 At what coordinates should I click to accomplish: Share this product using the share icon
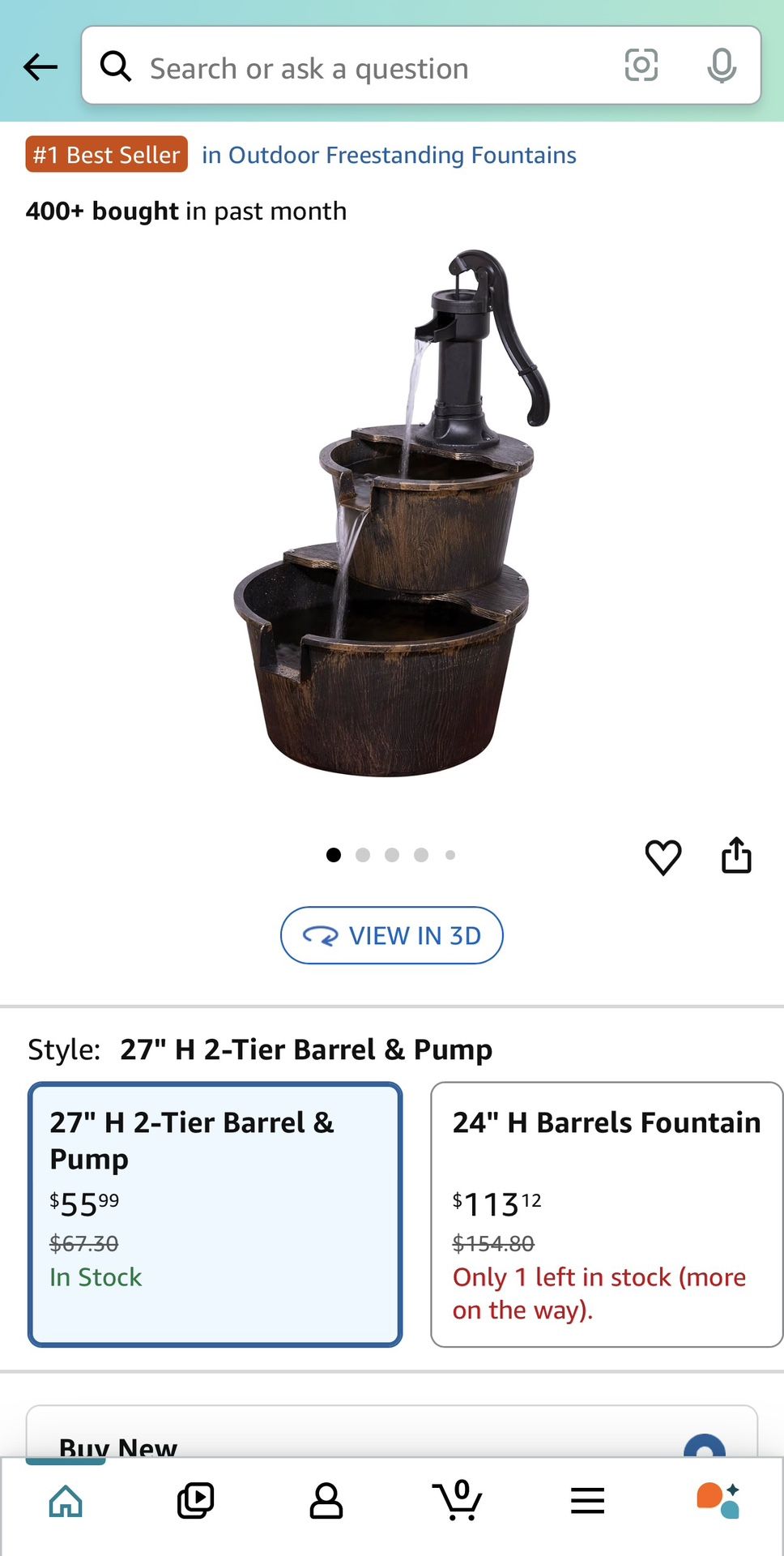pyautogui.click(x=735, y=855)
